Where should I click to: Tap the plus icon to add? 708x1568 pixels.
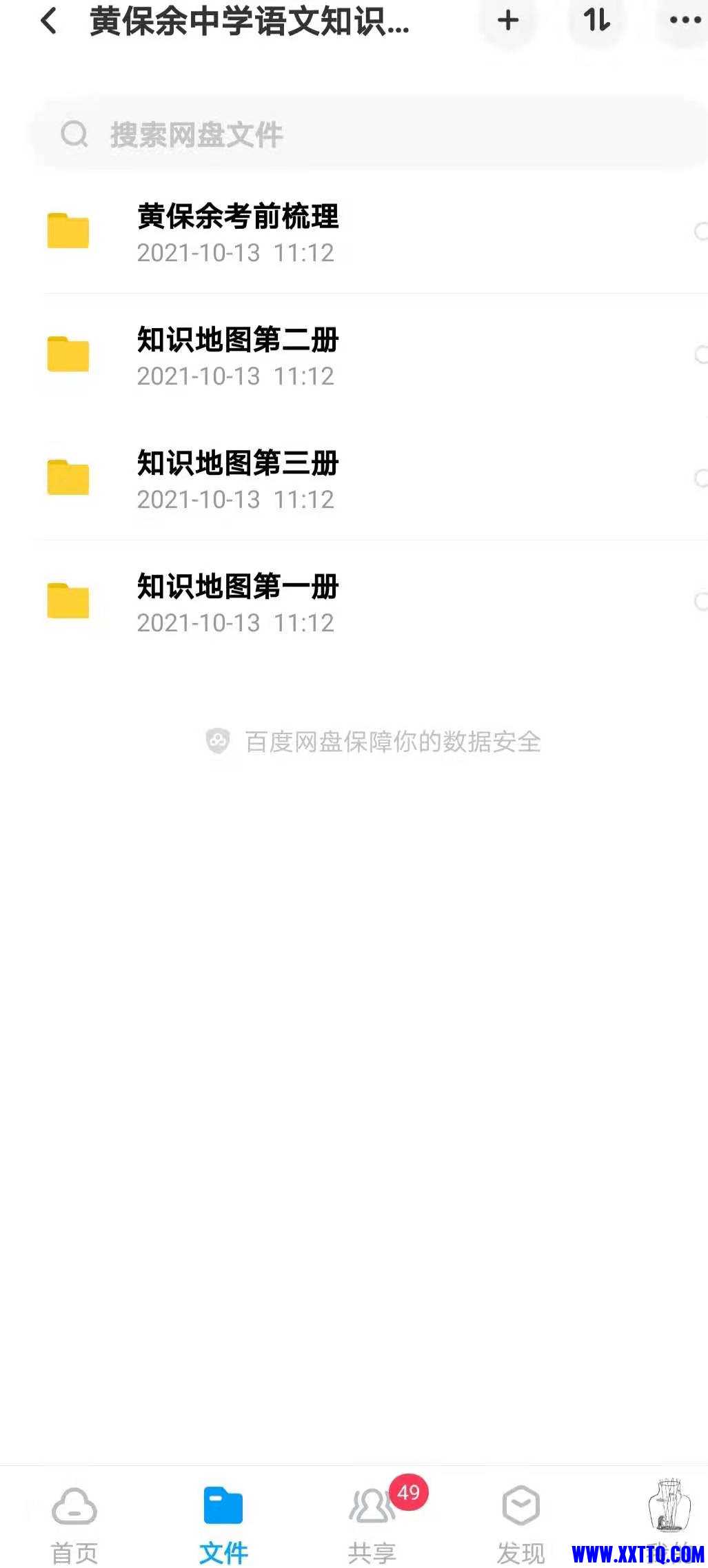tap(508, 21)
